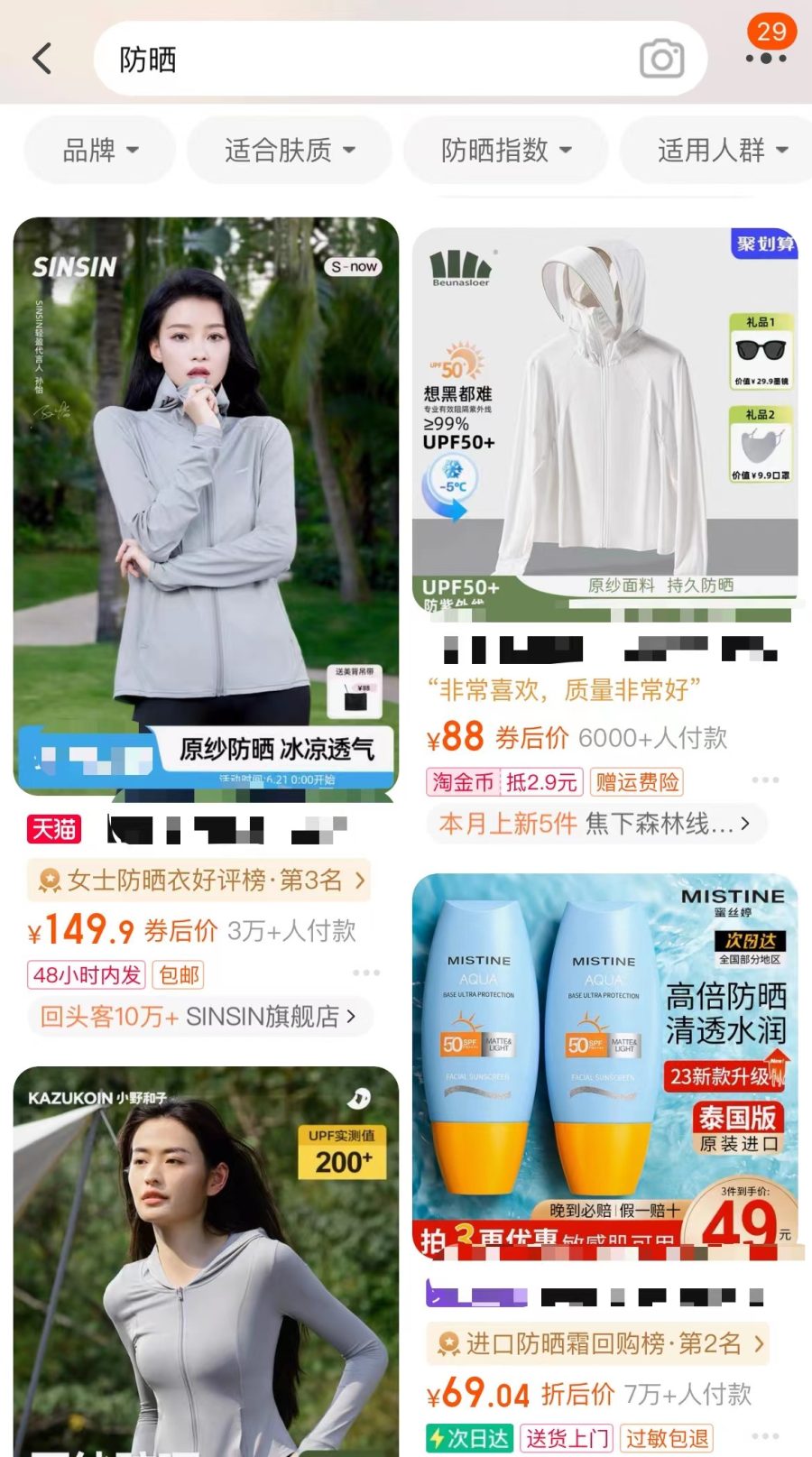812x1457 pixels.
Task: View 女士防晒衣好评榜 ranking
Action: tap(198, 881)
